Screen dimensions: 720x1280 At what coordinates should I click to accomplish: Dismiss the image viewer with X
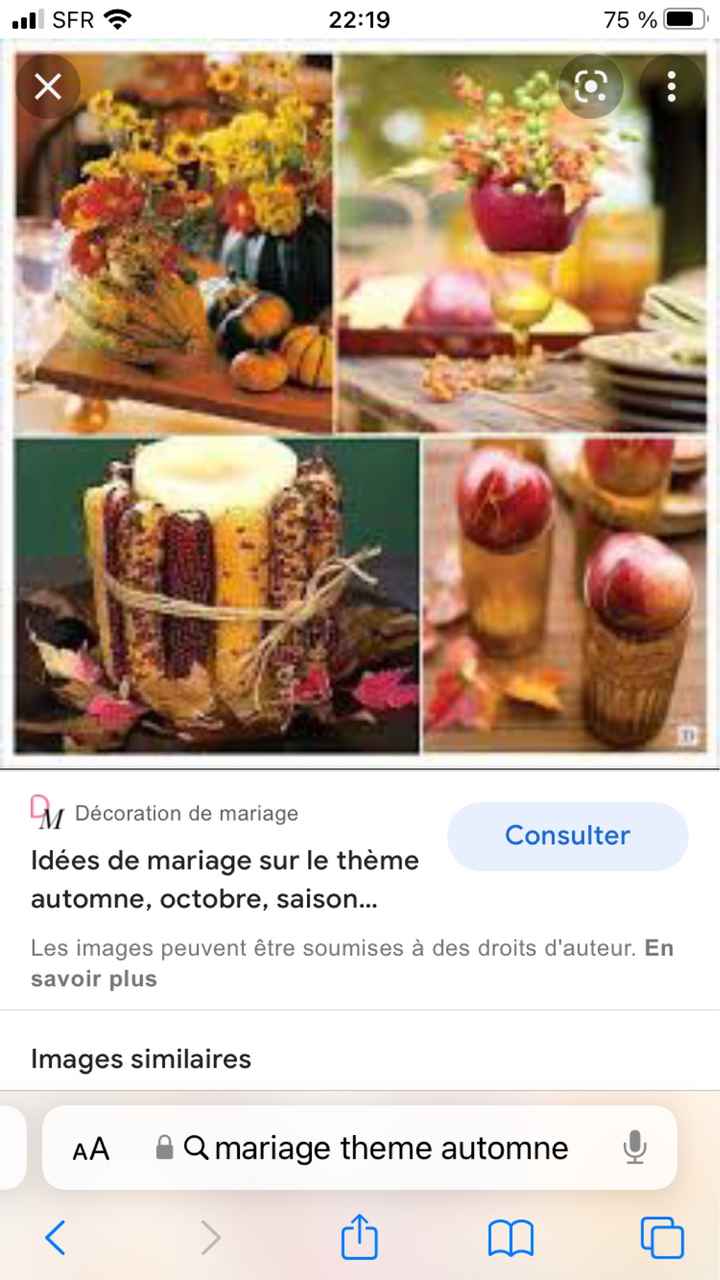(47, 87)
